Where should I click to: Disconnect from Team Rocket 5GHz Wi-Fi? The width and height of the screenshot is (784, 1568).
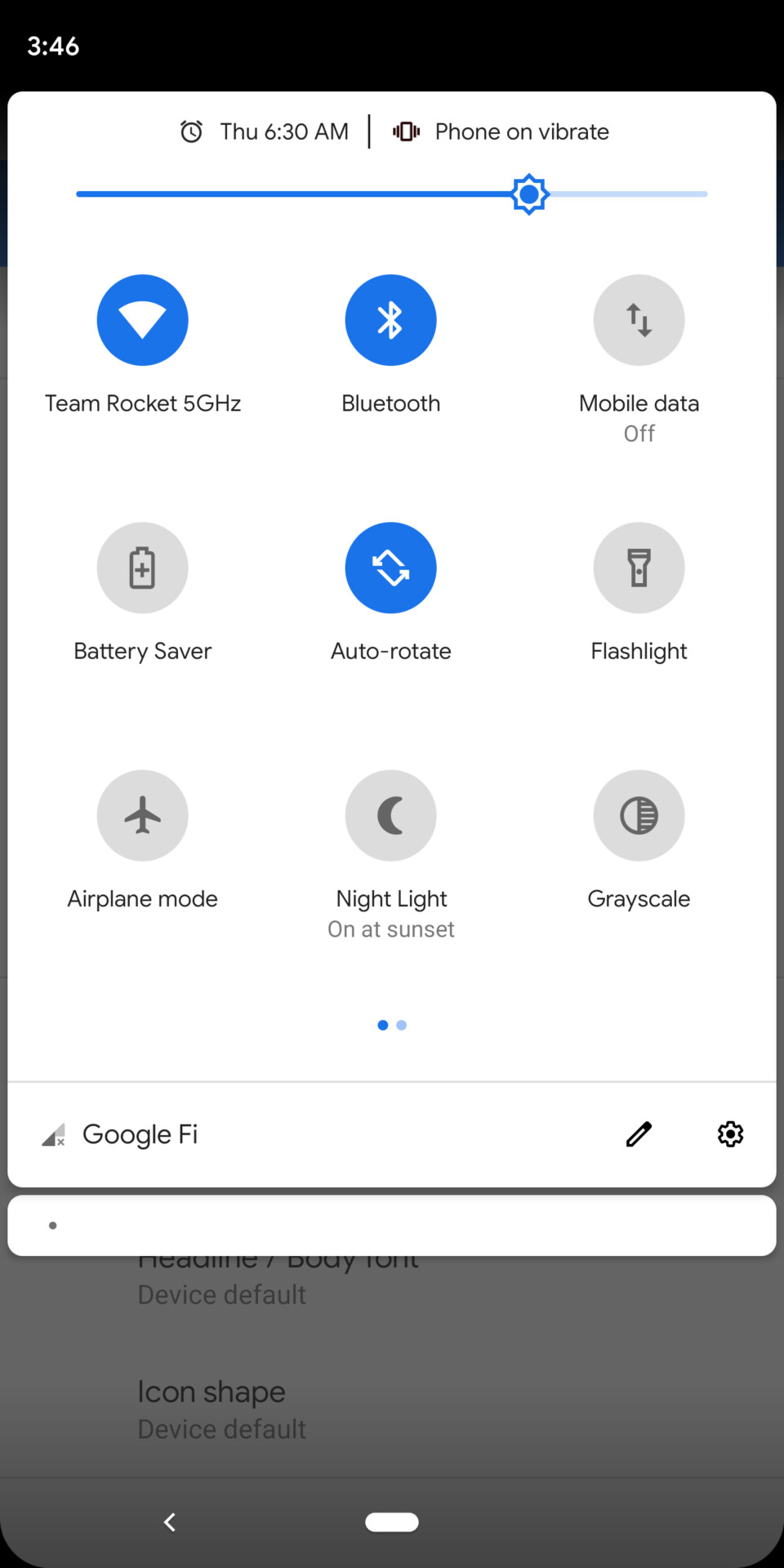pos(142,319)
